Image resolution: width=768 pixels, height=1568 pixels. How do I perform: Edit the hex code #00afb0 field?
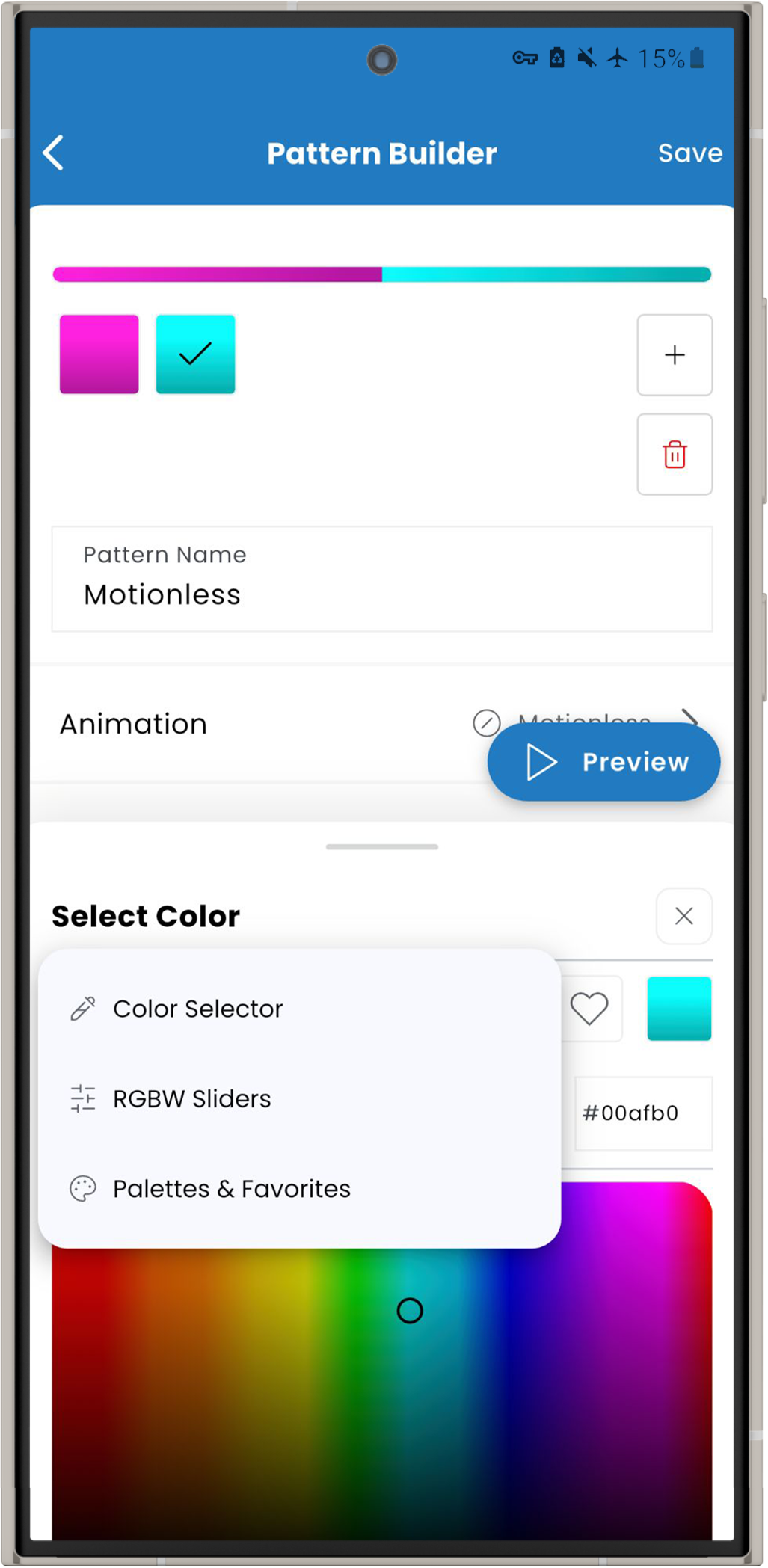(x=642, y=1113)
